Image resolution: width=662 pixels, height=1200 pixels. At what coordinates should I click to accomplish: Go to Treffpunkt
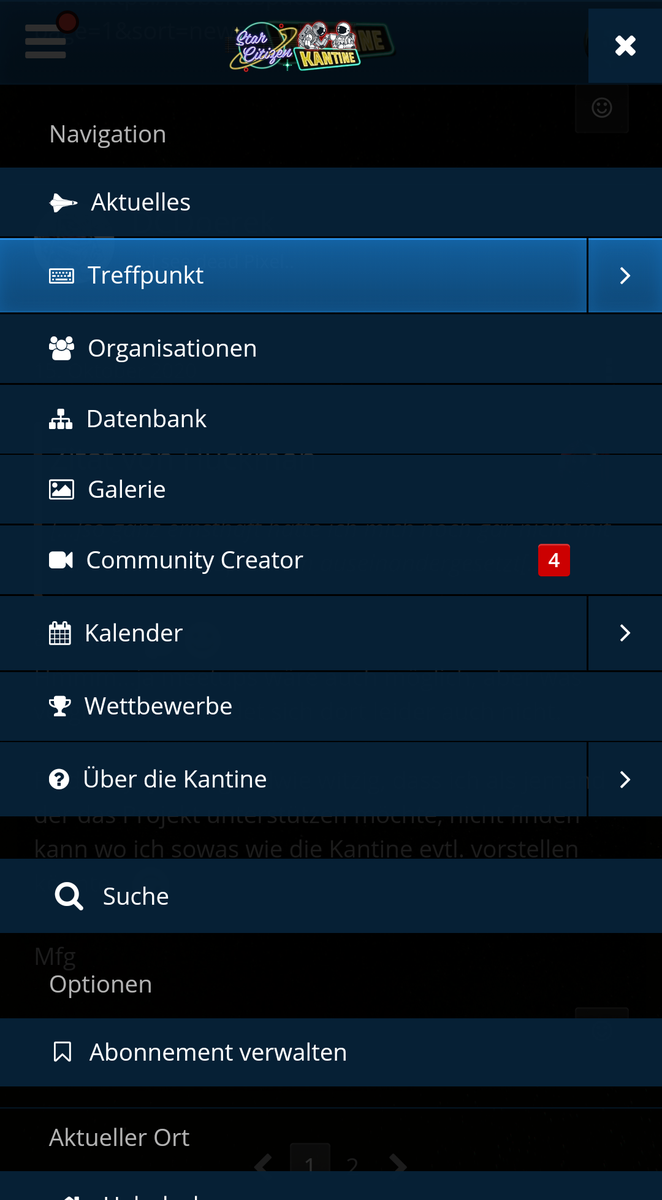(x=145, y=275)
